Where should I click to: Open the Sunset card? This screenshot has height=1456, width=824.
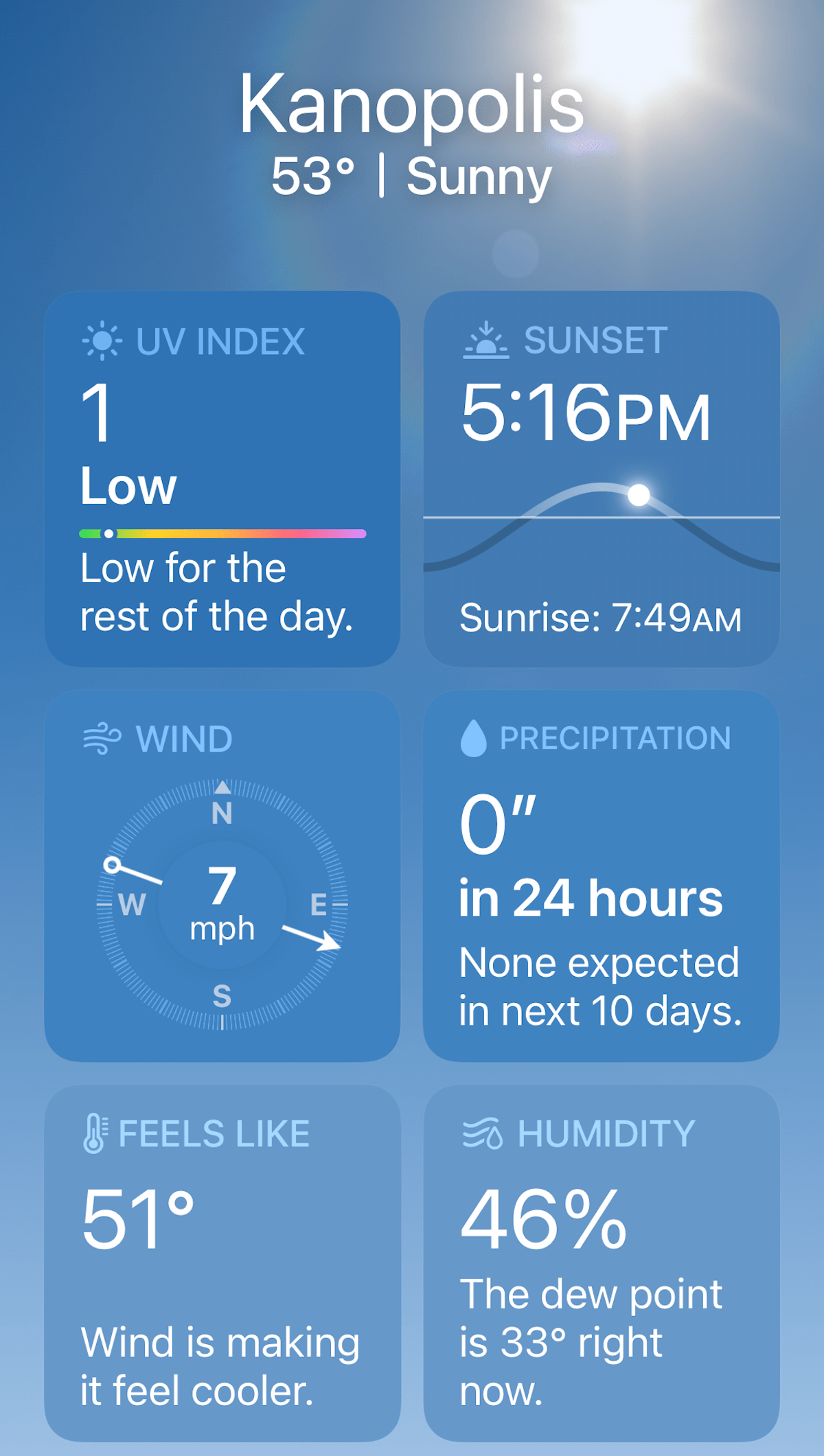602,478
